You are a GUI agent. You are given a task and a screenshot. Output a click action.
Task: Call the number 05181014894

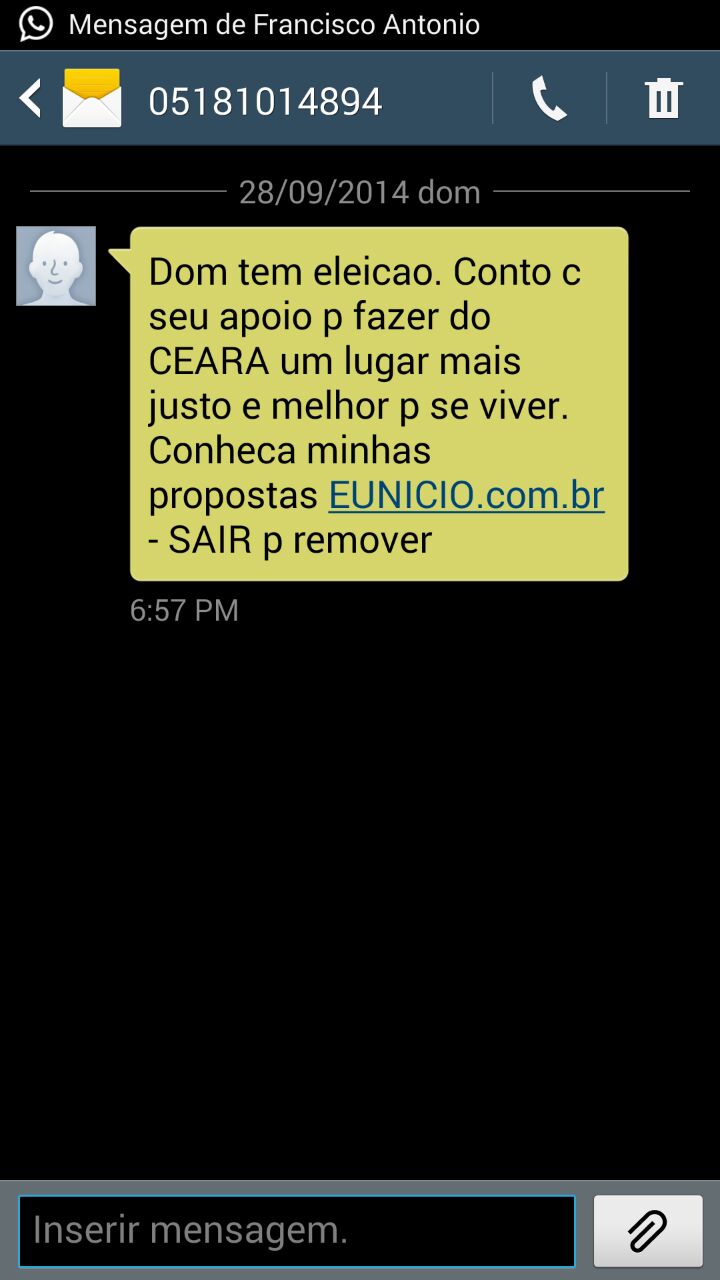coord(549,99)
